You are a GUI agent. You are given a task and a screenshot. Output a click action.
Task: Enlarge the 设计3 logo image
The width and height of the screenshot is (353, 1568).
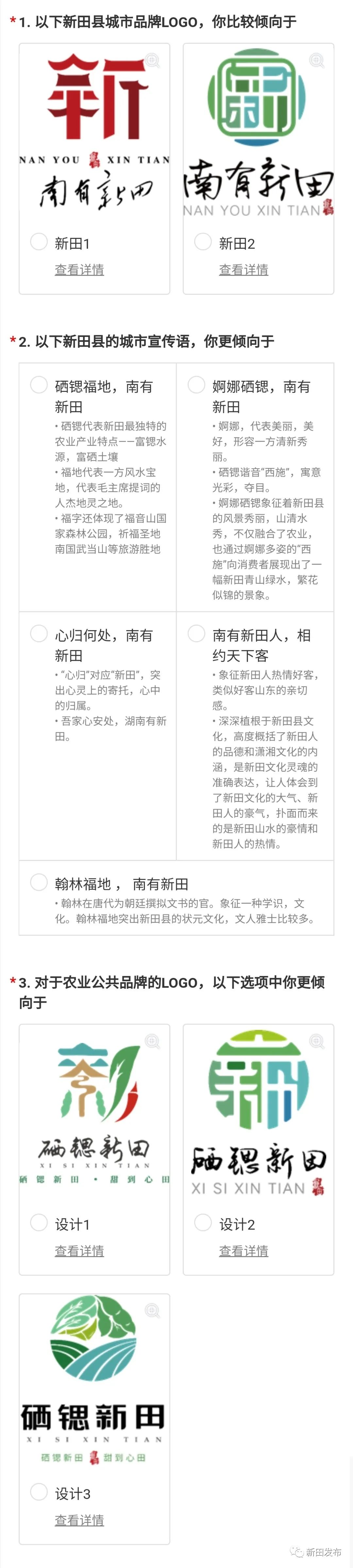(x=152, y=1311)
